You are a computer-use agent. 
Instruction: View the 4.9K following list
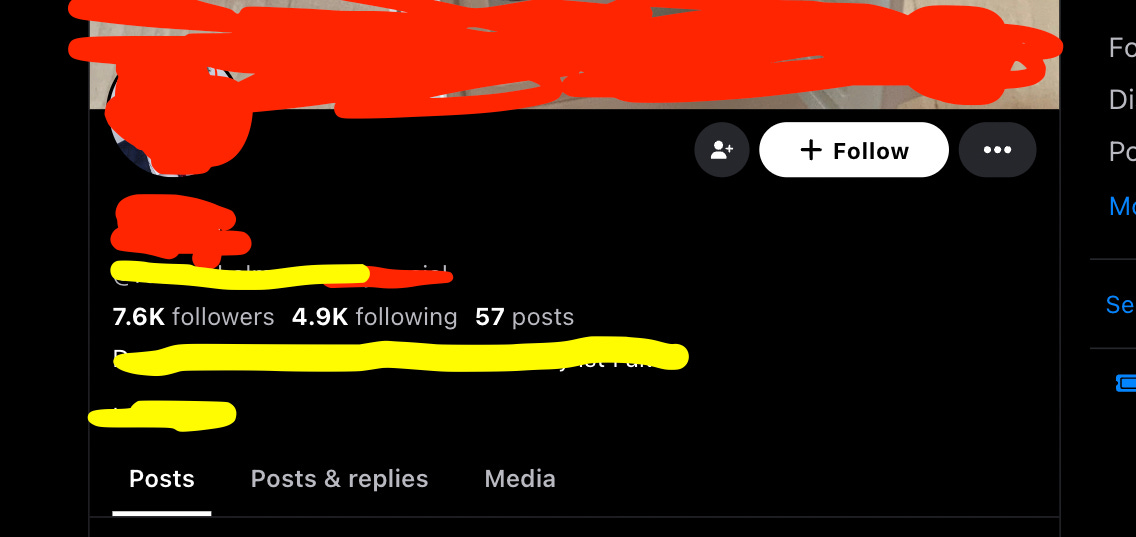[374, 317]
